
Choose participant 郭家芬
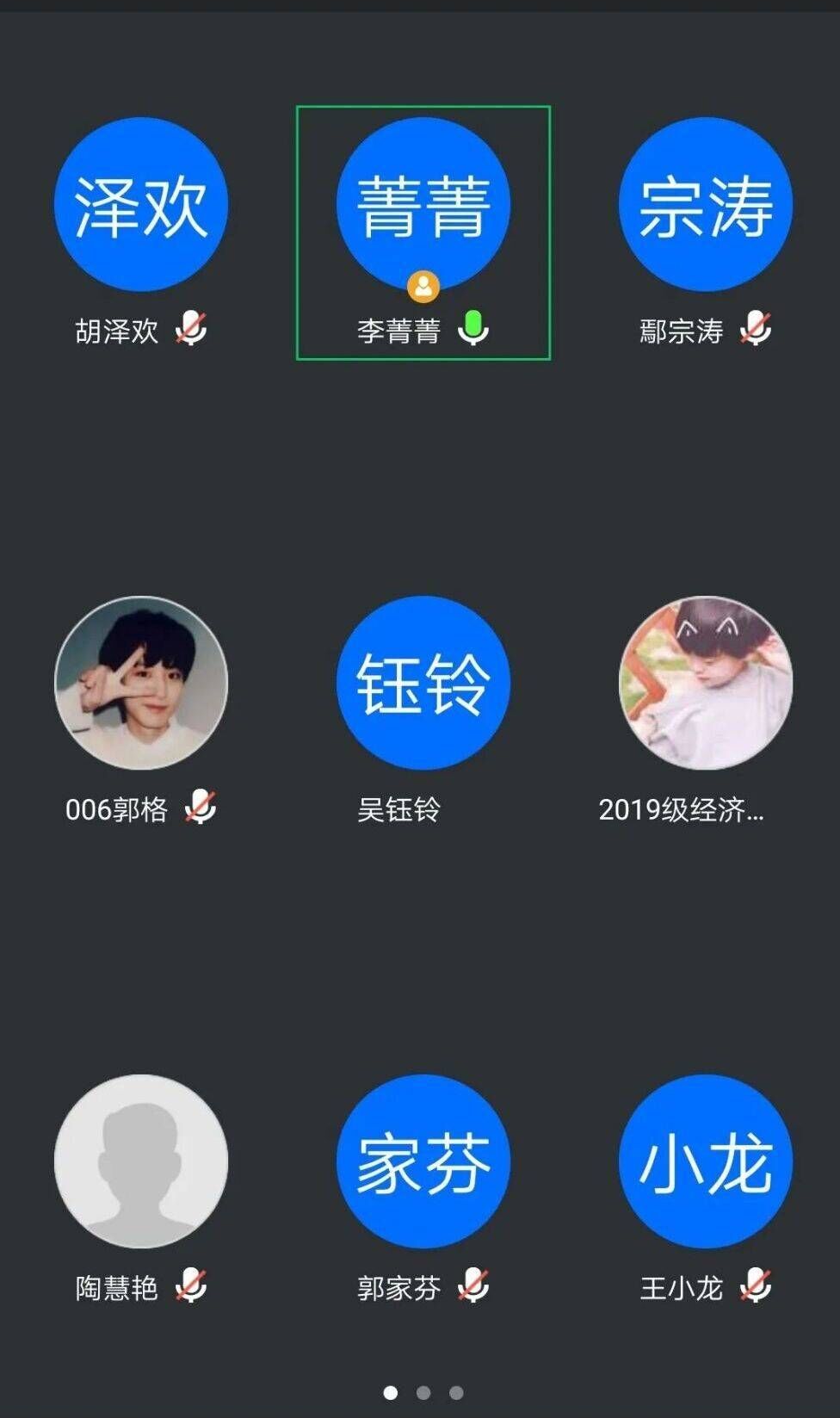coord(423,1161)
